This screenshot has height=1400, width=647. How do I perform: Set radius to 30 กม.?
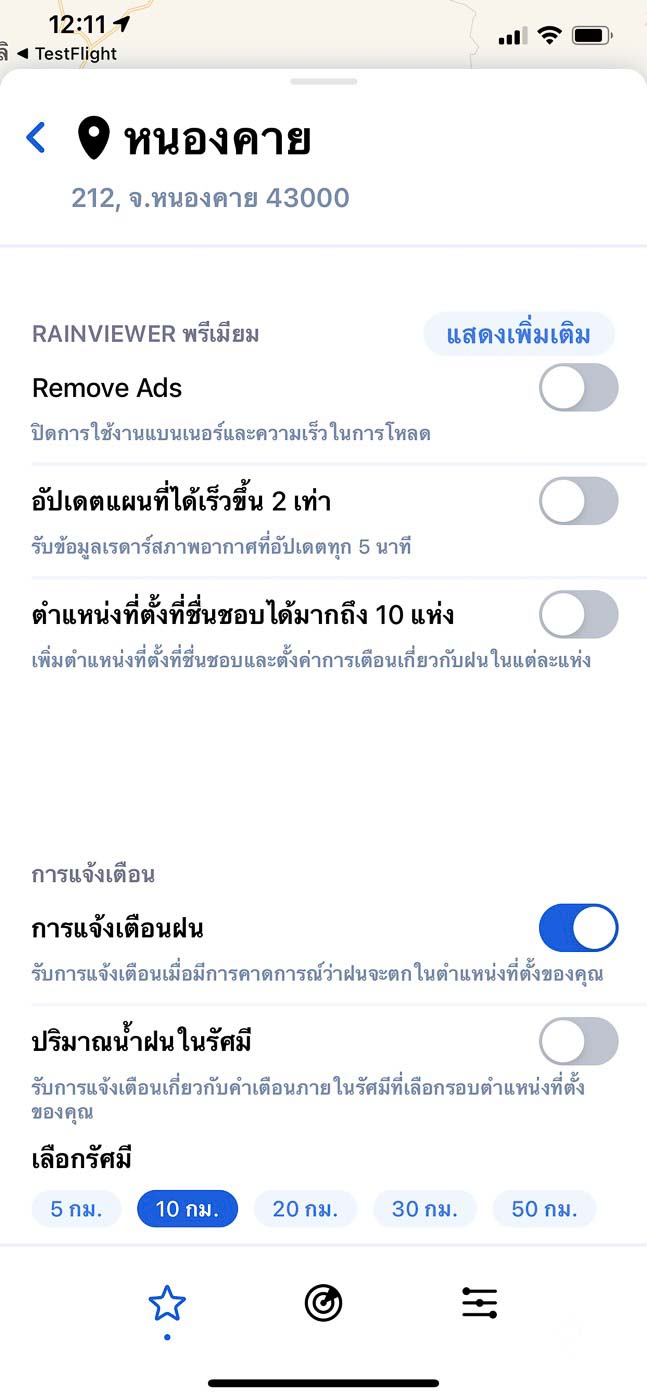coord(424,1209)
